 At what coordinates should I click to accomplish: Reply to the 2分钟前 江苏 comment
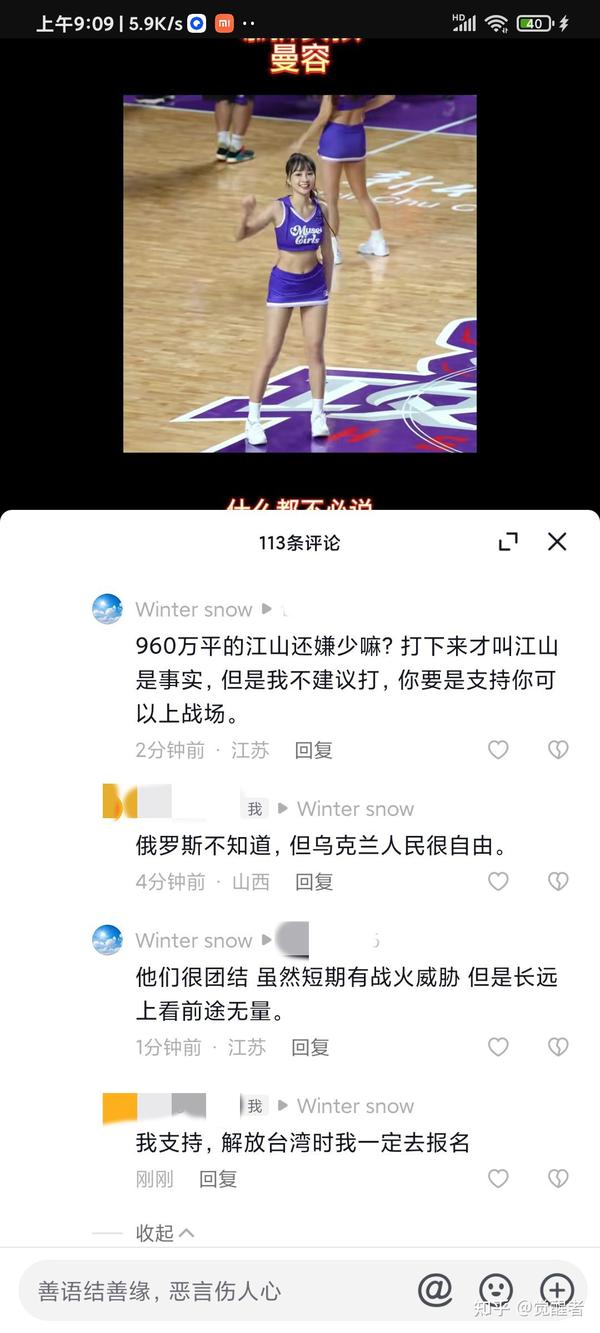click(x=313, y=750)
